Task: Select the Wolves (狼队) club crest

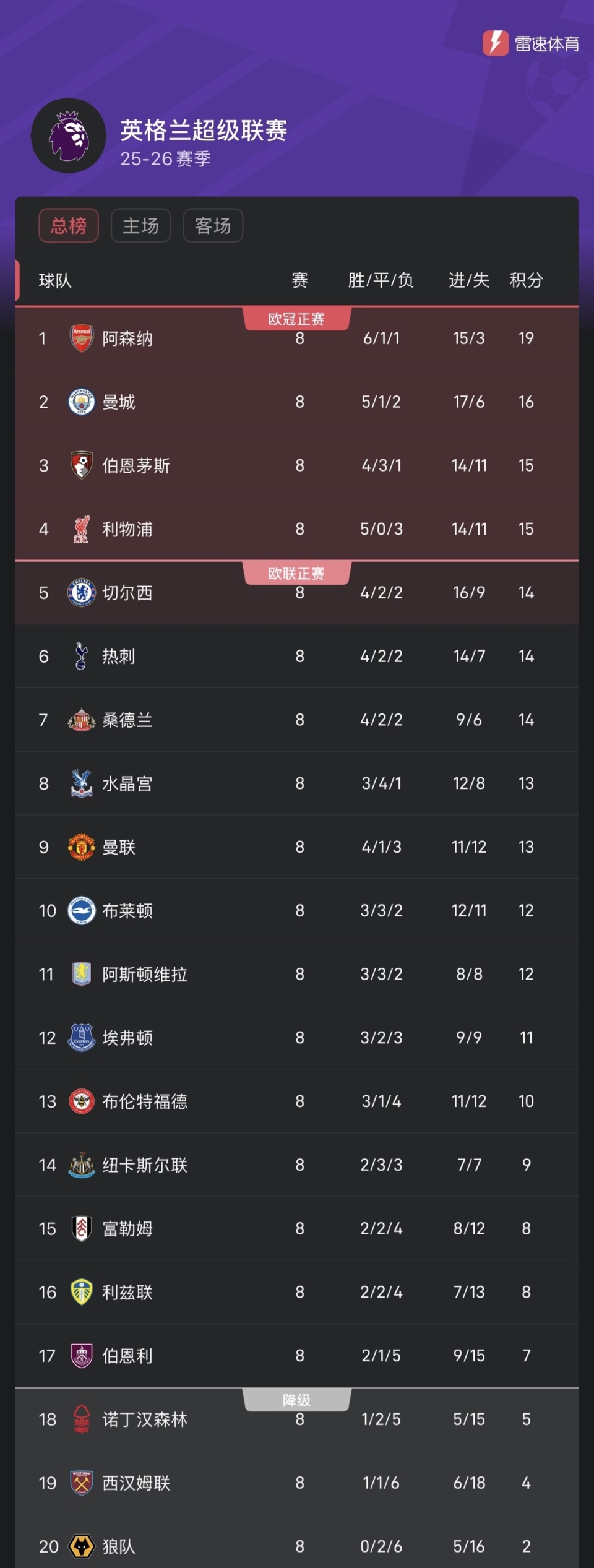Action: [x=82, y=1546]
